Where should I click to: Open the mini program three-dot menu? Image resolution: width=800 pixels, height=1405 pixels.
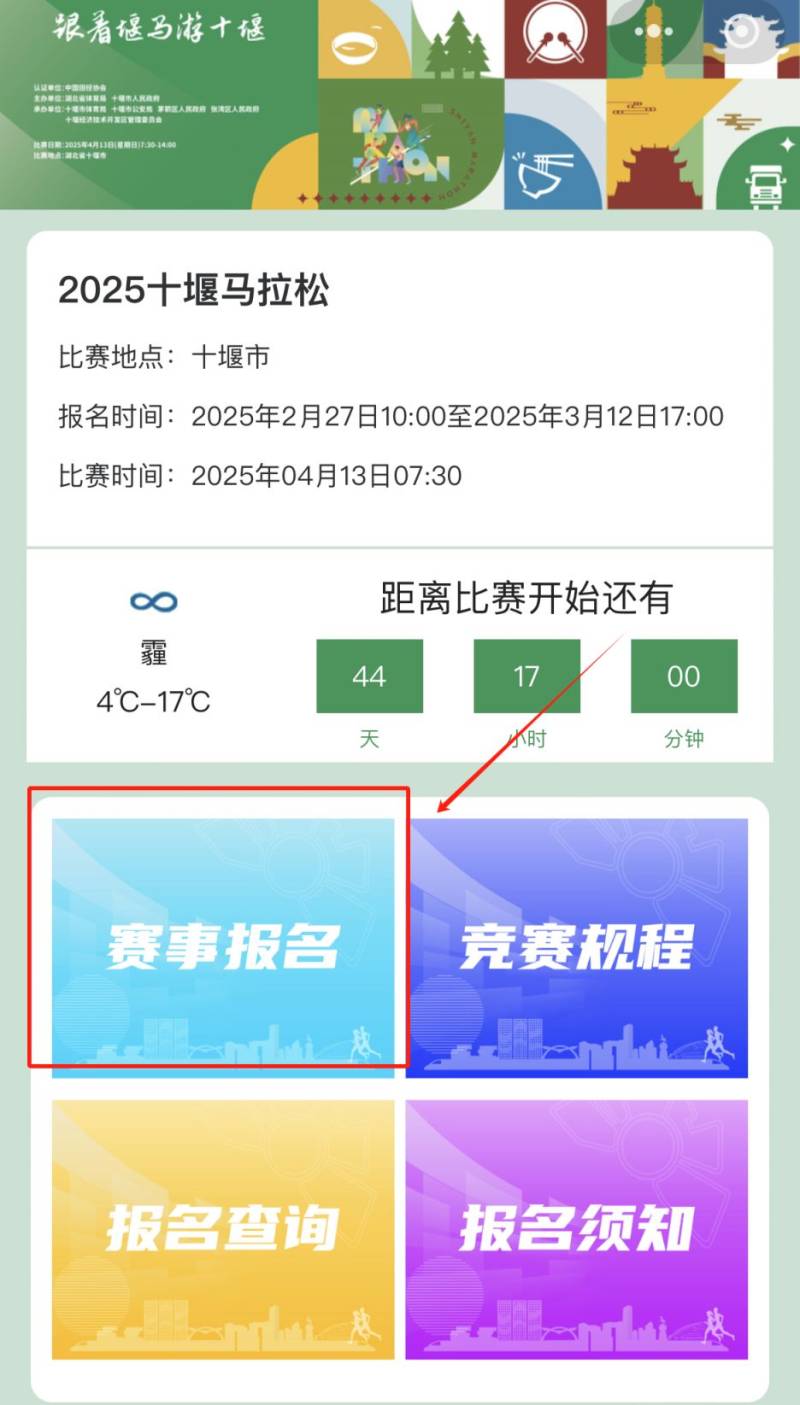point(655,33)
